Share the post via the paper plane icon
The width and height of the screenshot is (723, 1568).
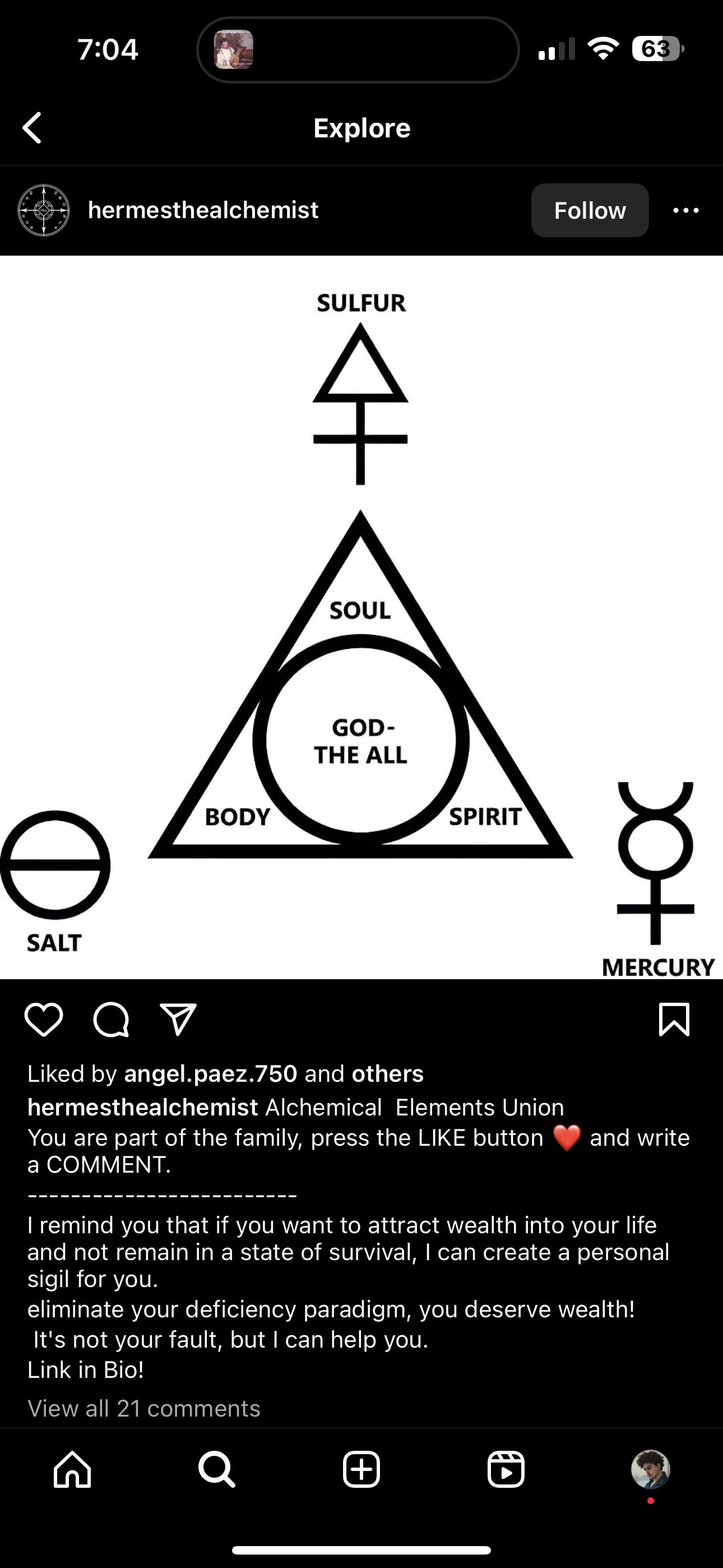pyautogui.click(x=178, y=1019)
